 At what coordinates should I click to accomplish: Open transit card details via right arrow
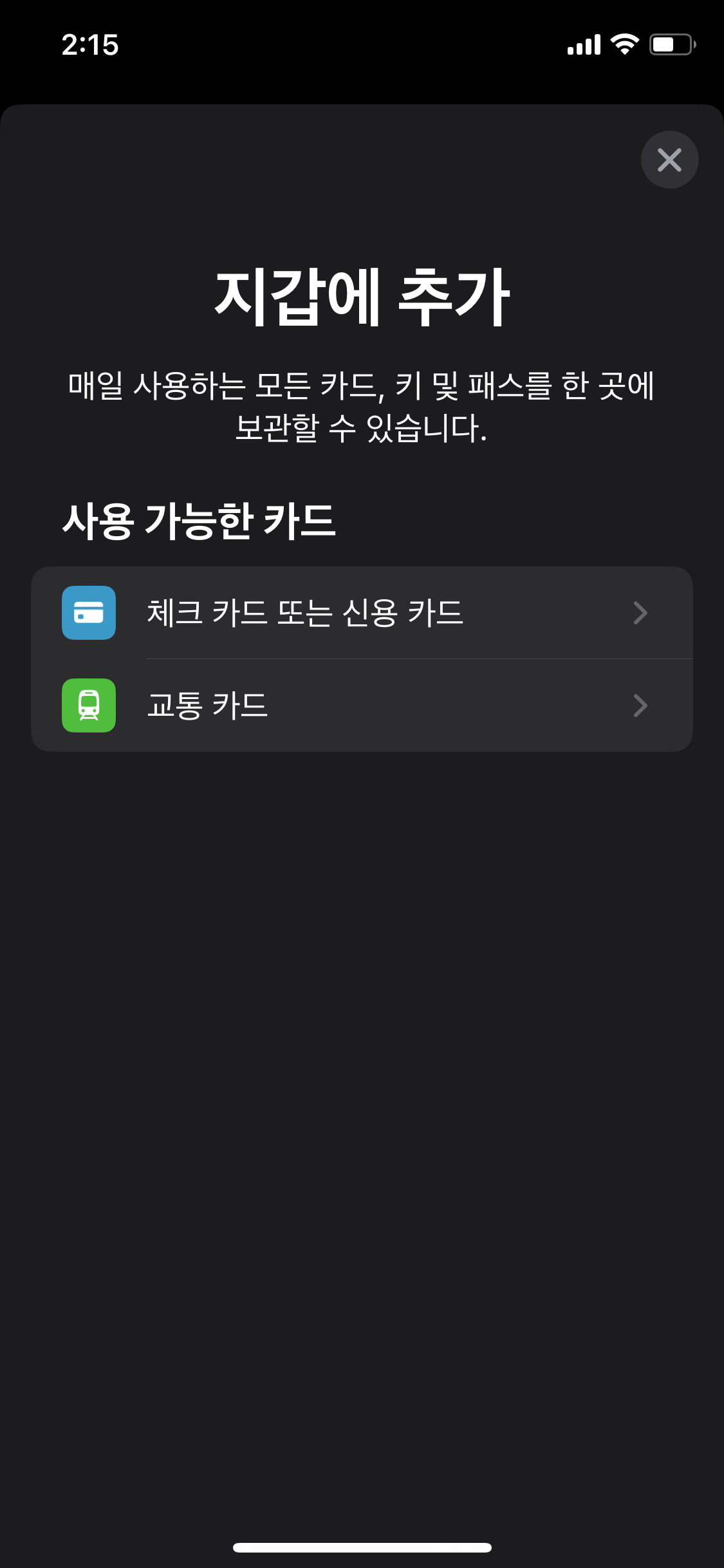tap(640, 706)
